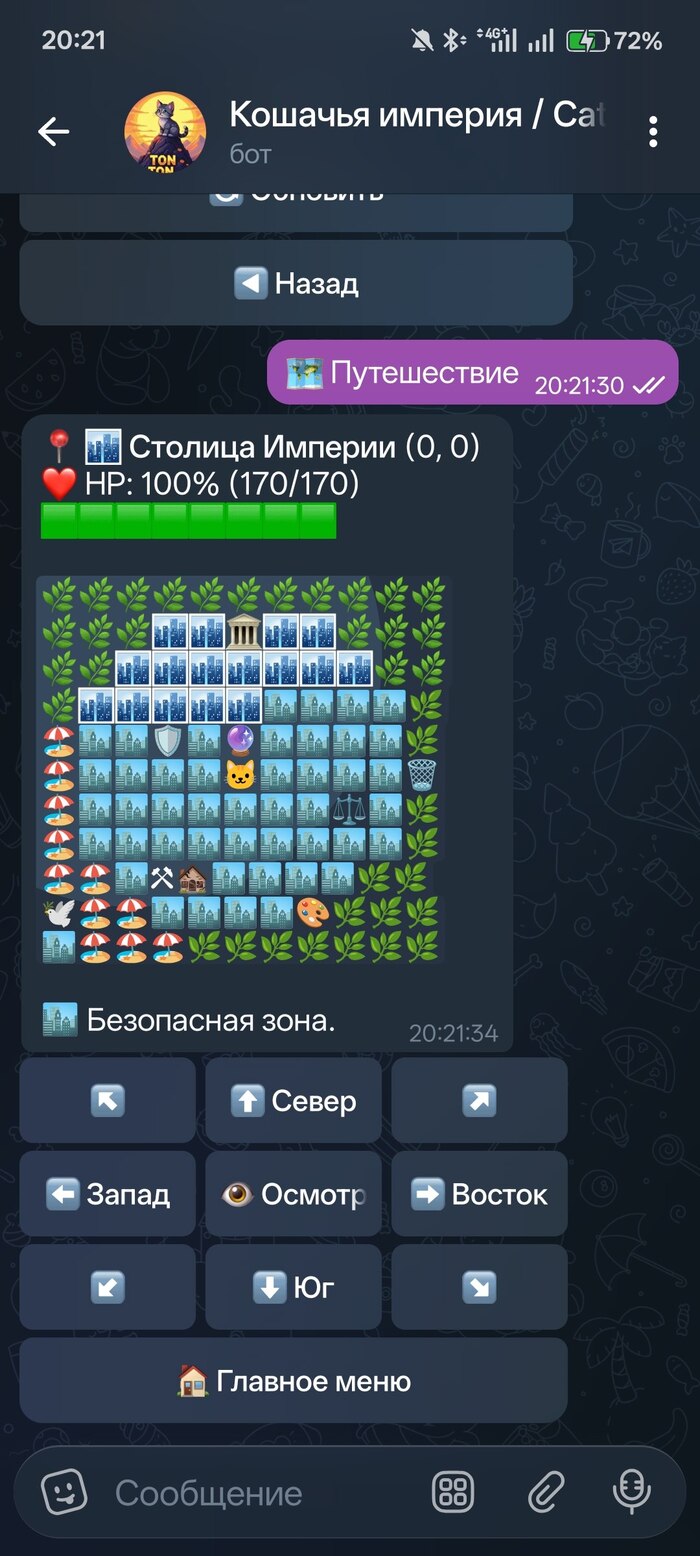The width and height of the screenshot is (700, 1556).
Task: Move north with the Север button
Action: point(293,1101)
